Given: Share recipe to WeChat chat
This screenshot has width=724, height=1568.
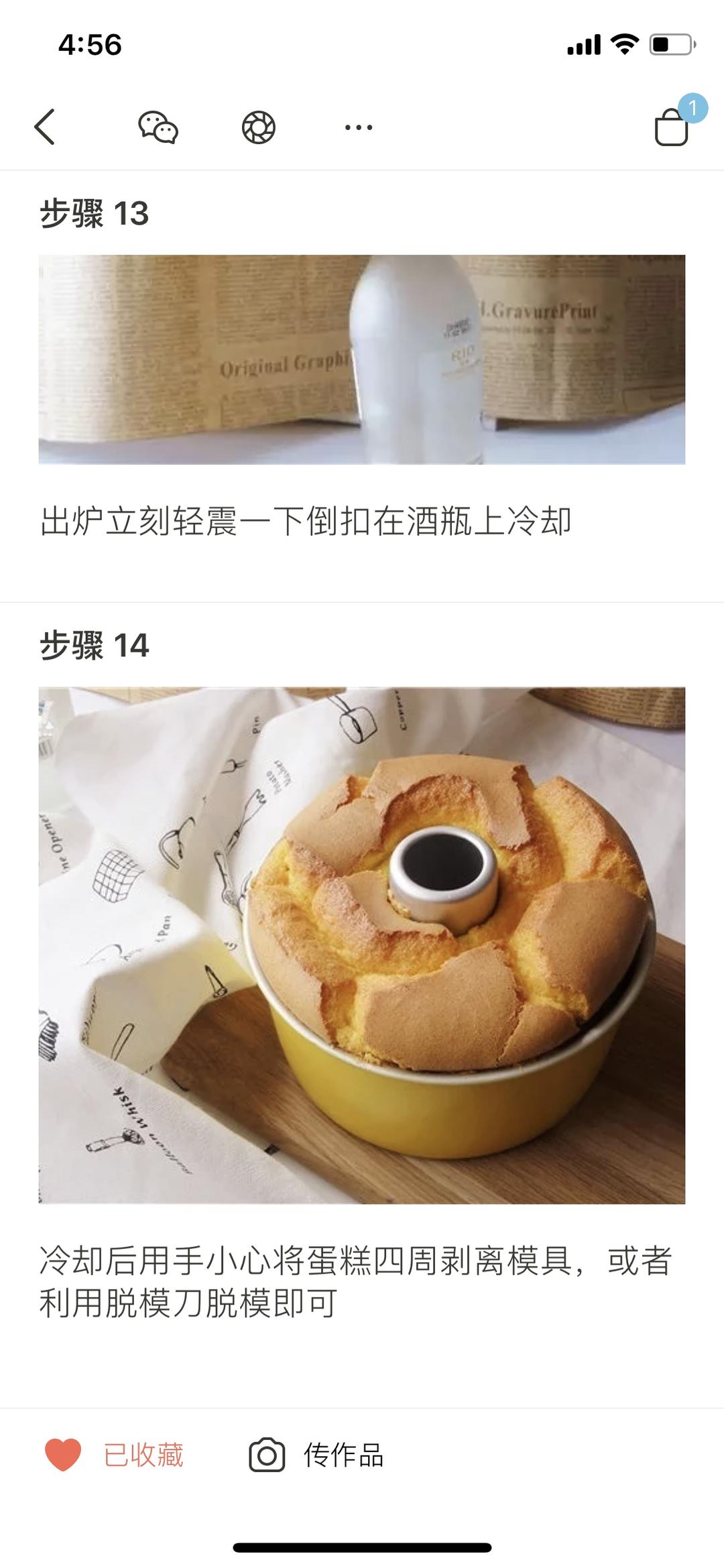Looking at the screenshot, I should 158,127.
